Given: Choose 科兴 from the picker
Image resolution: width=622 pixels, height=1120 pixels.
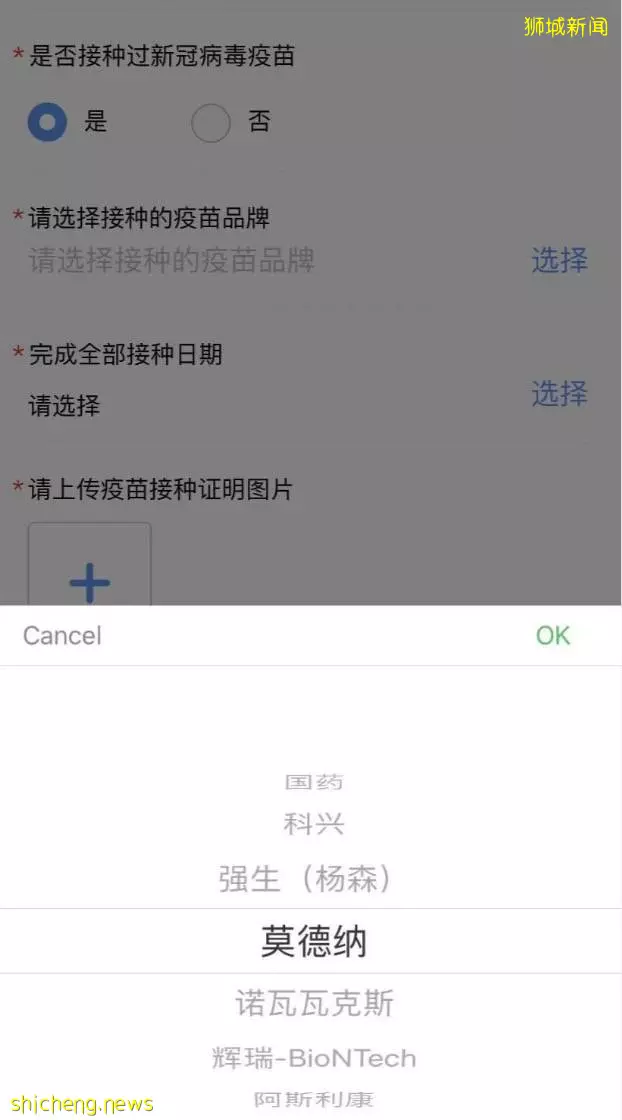Looking at the screenshot, I should point(313,824).
